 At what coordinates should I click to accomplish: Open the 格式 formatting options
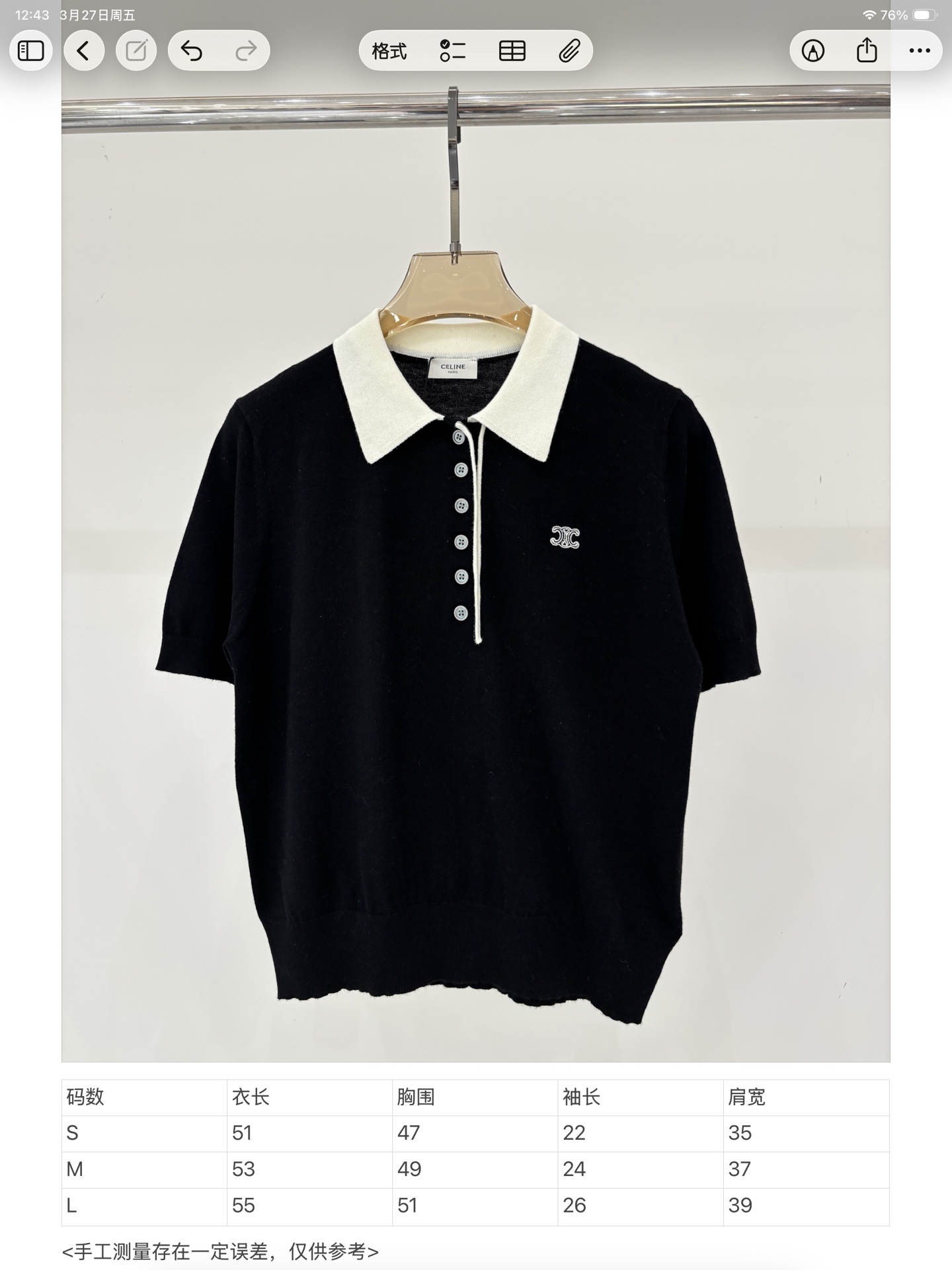pyautogui.click(x=389, y=51)
